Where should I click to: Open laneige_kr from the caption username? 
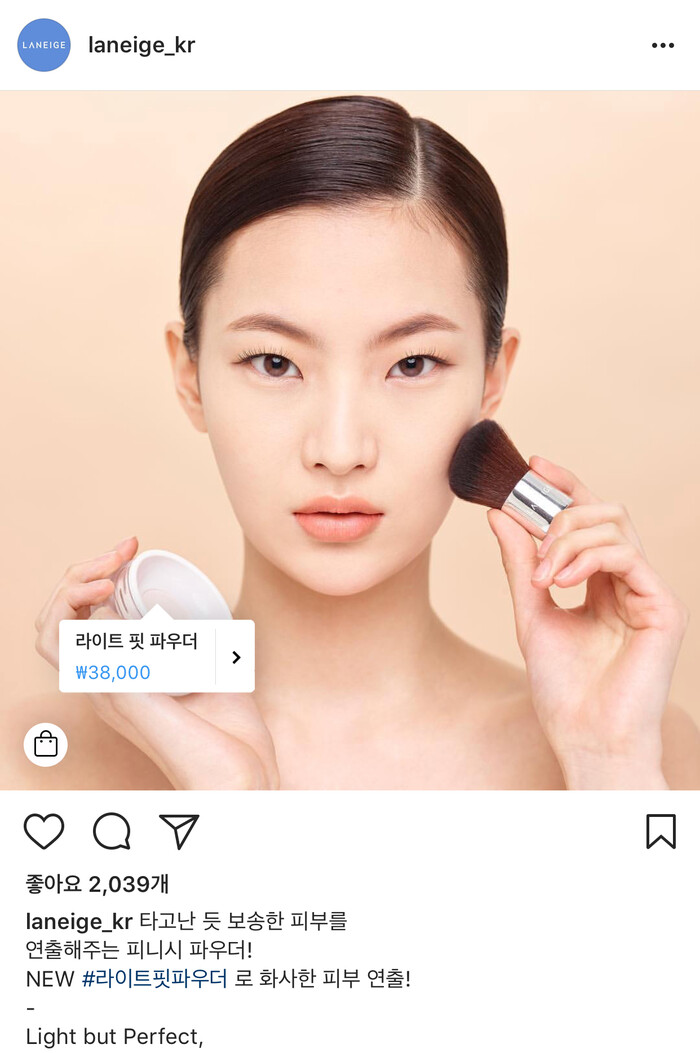(79, 922)
